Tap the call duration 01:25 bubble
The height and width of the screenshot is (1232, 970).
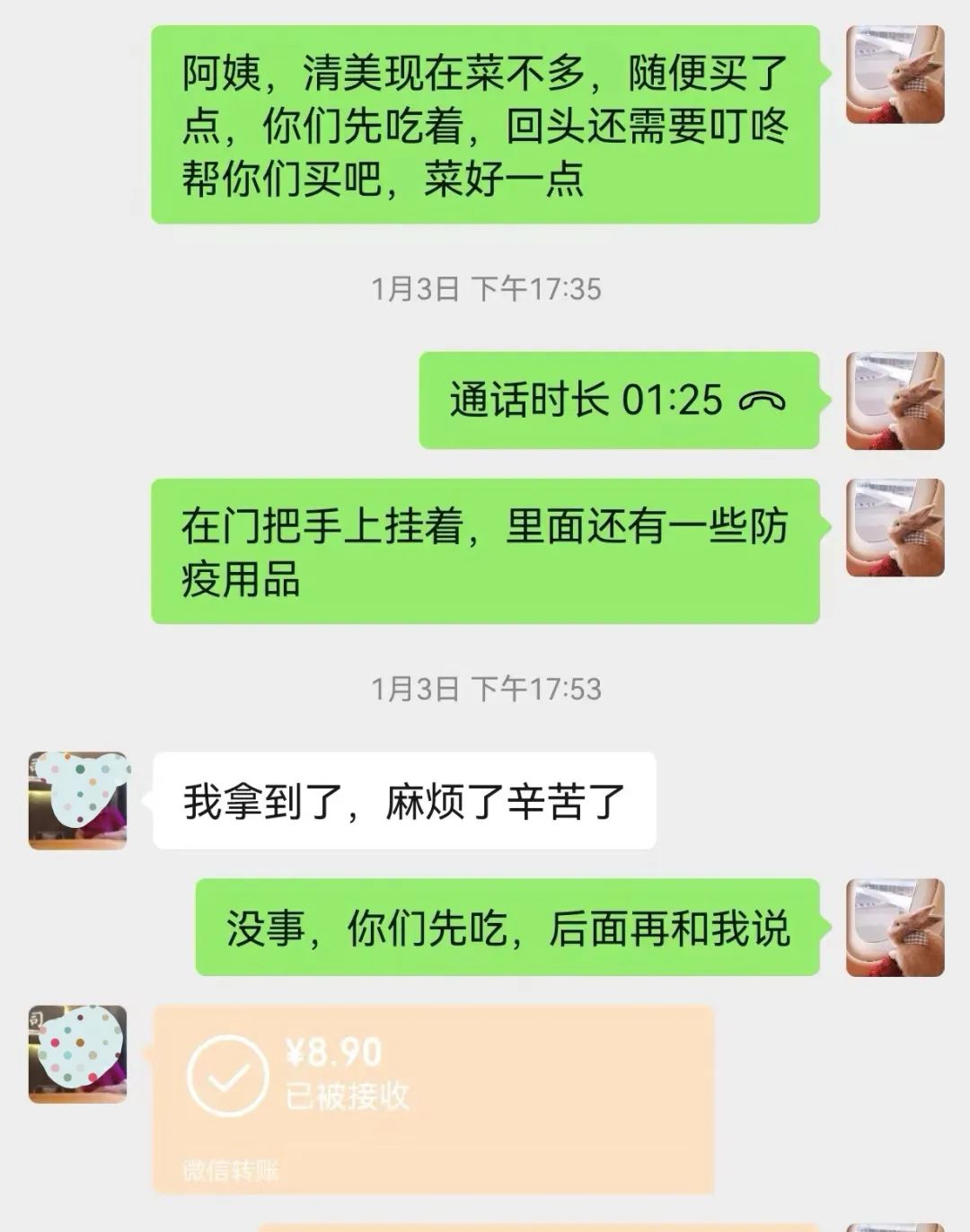point(619,400)
